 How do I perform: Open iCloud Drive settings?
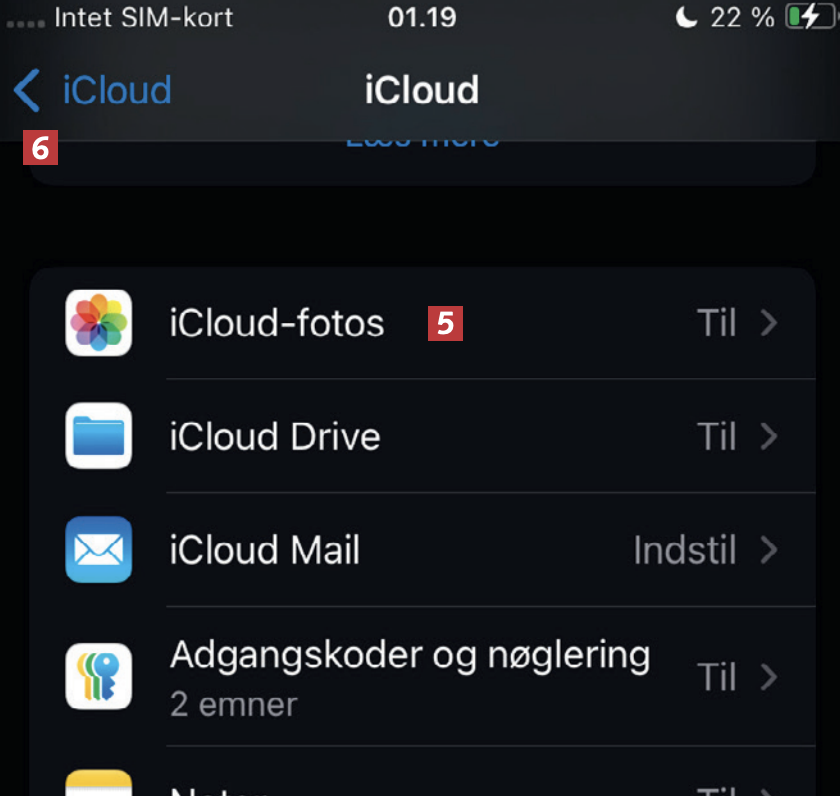(422, 437)
